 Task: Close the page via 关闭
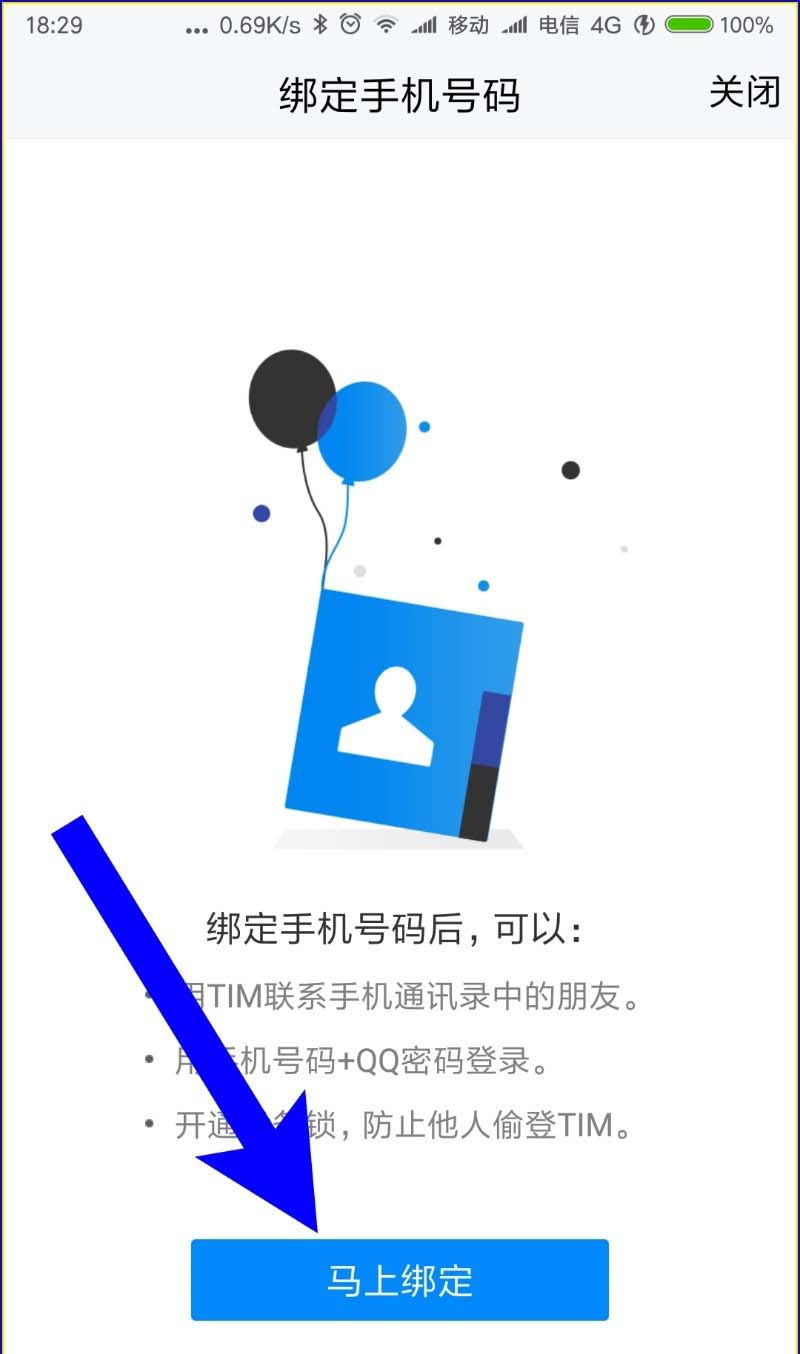tap(744, 92)
